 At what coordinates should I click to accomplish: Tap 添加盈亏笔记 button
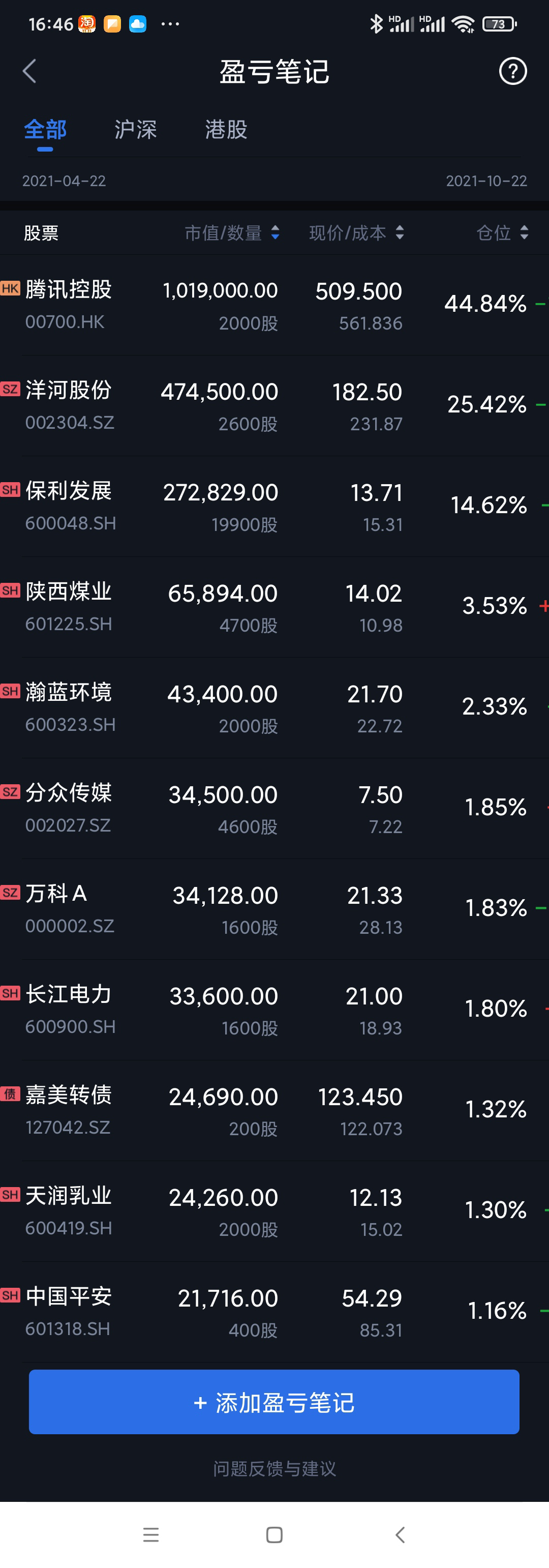click(274, 1402)
